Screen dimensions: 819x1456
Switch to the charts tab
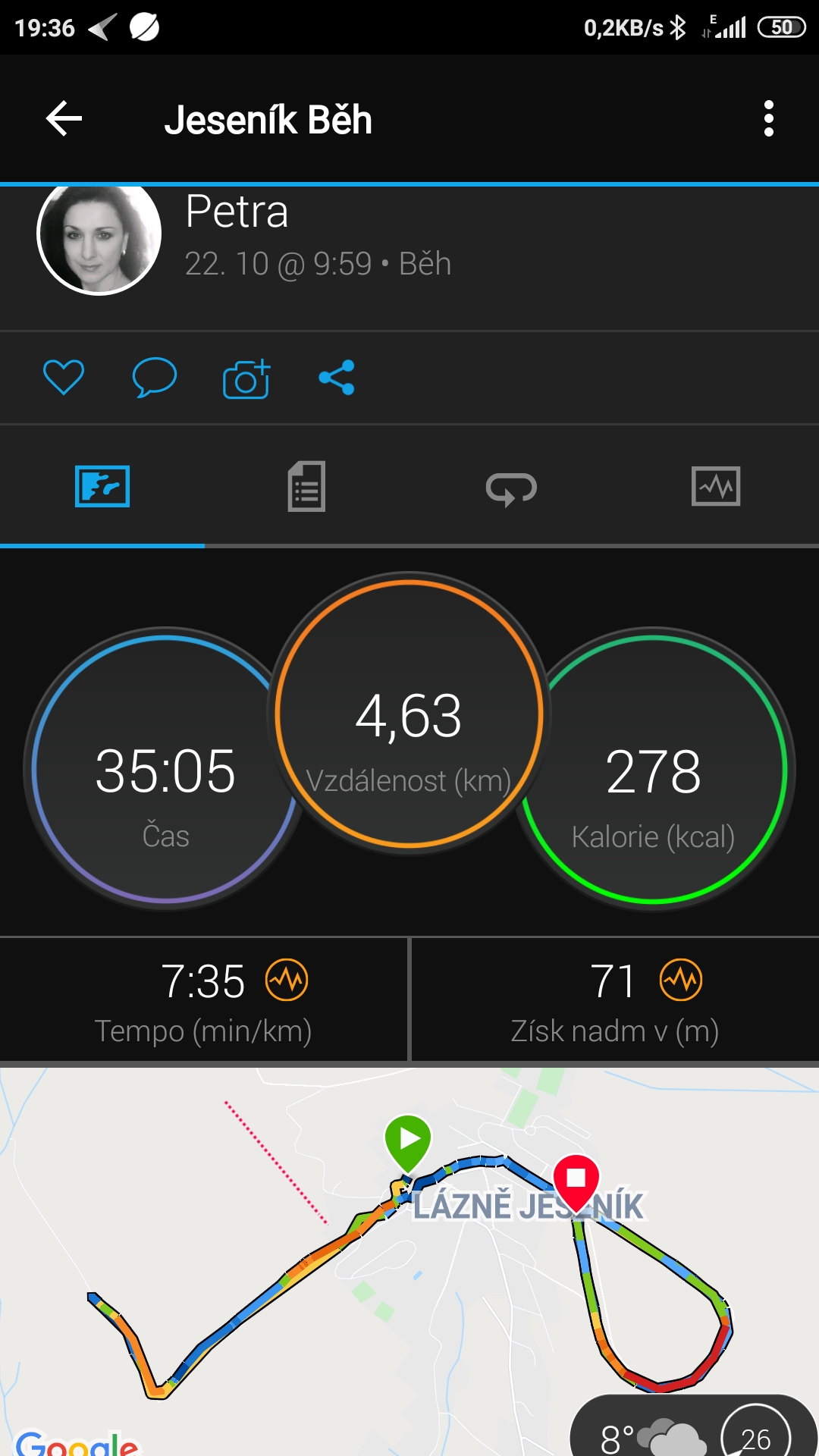(716, 486)
